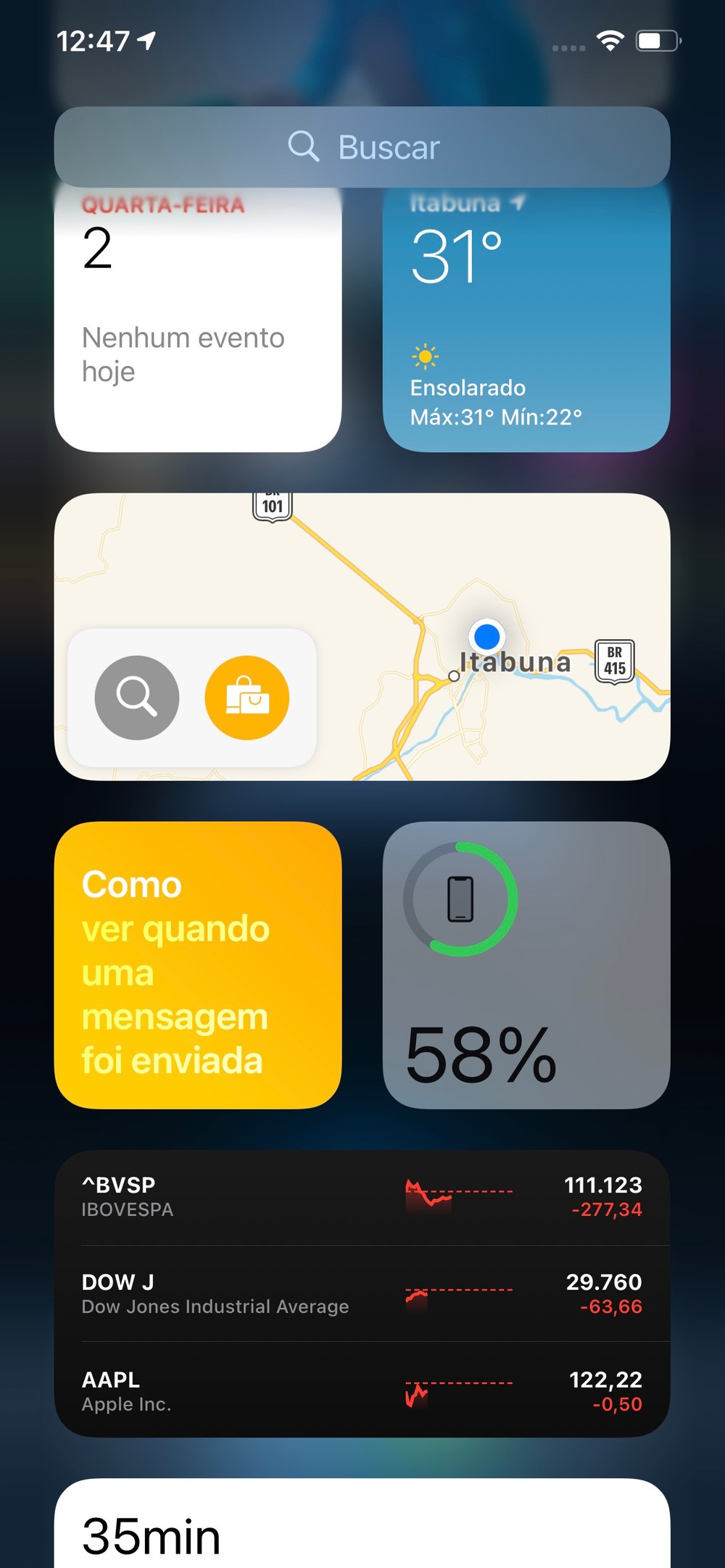Tap the Buscar search field
Viewport: 725px width, 1568px height.
point(362,147)
